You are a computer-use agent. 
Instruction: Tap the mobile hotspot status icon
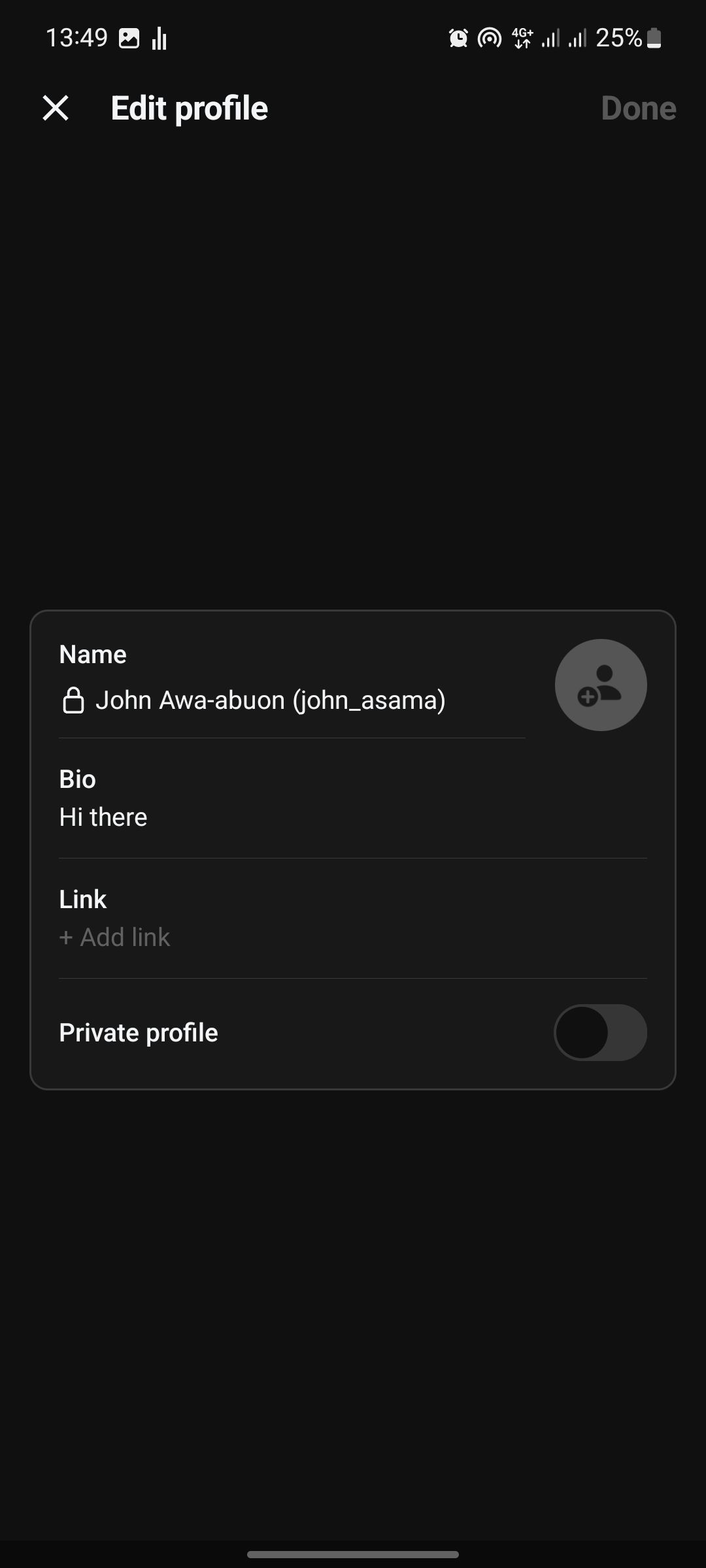tap(489, 37)
